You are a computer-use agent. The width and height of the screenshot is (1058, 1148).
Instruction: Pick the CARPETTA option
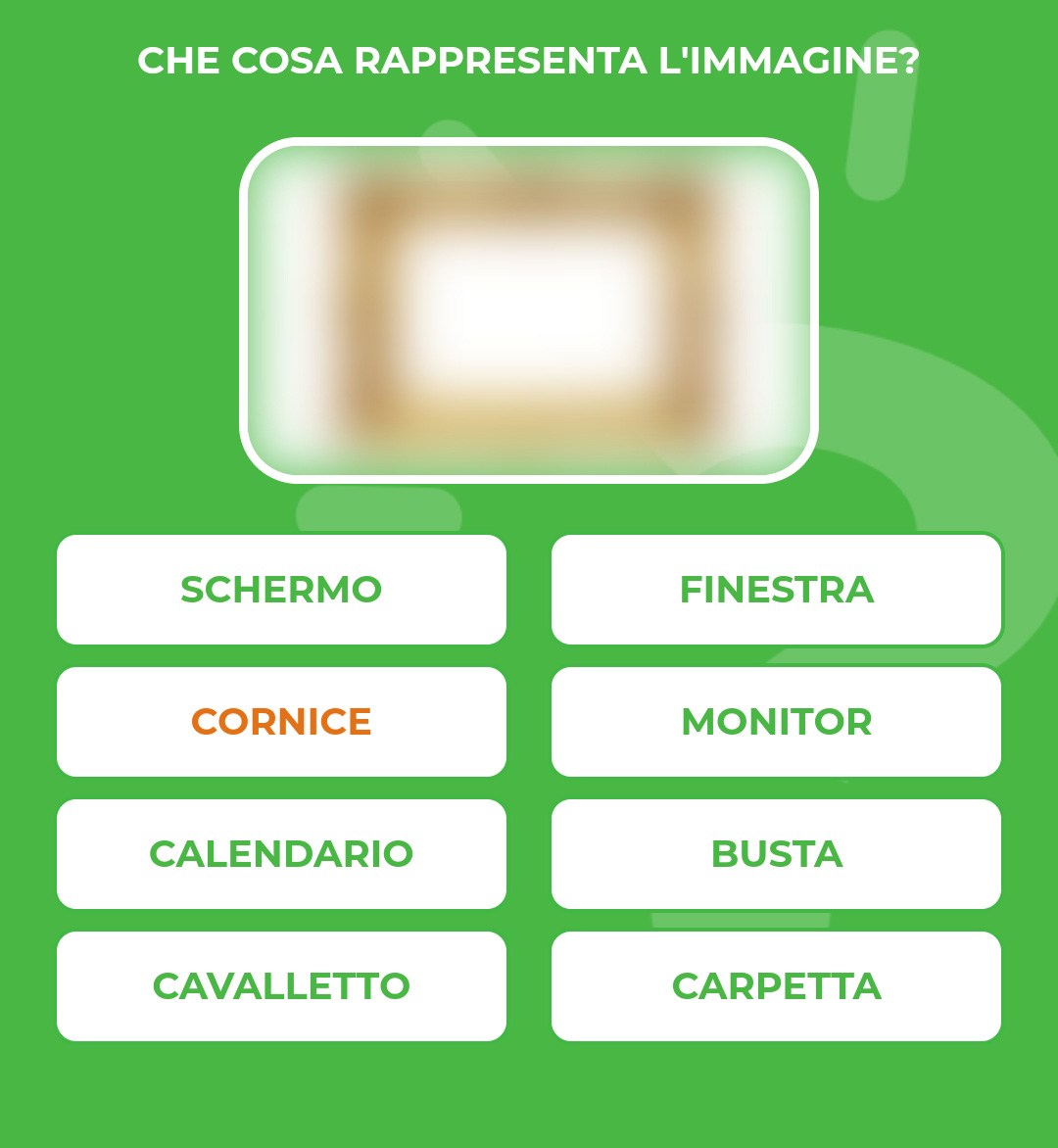click(x=776, y=986)
